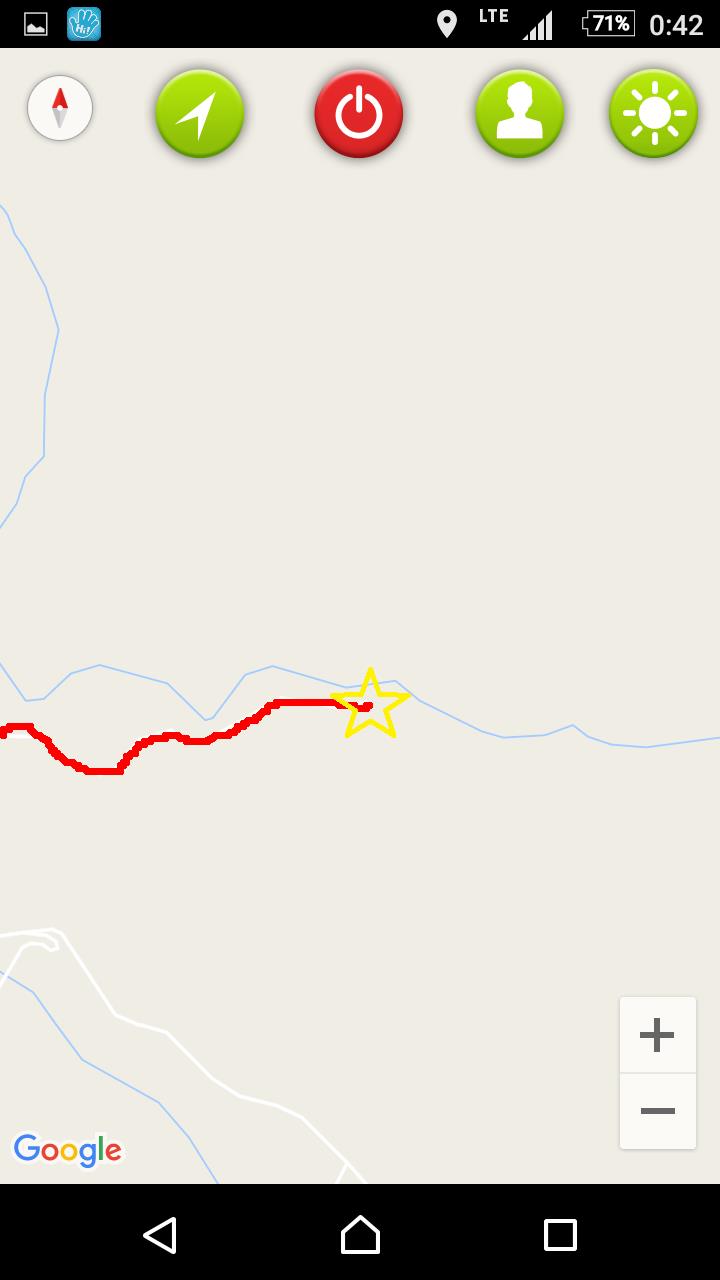The width and height of the screenshot is (720, 1280).
Task: Tap the compass to reset map orientation
Action: click(60, 108)
